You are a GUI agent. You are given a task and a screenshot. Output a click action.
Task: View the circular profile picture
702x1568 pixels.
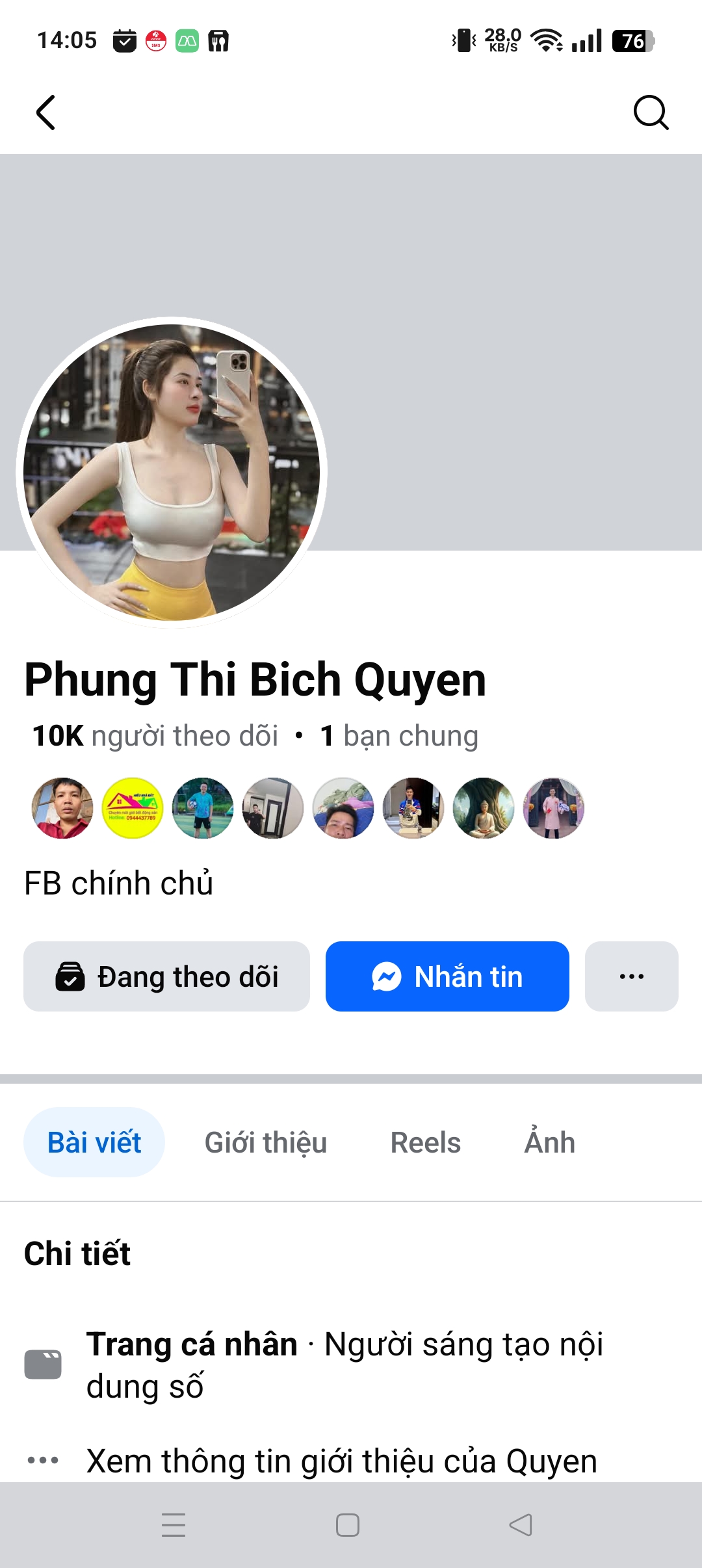click(172, 472)
